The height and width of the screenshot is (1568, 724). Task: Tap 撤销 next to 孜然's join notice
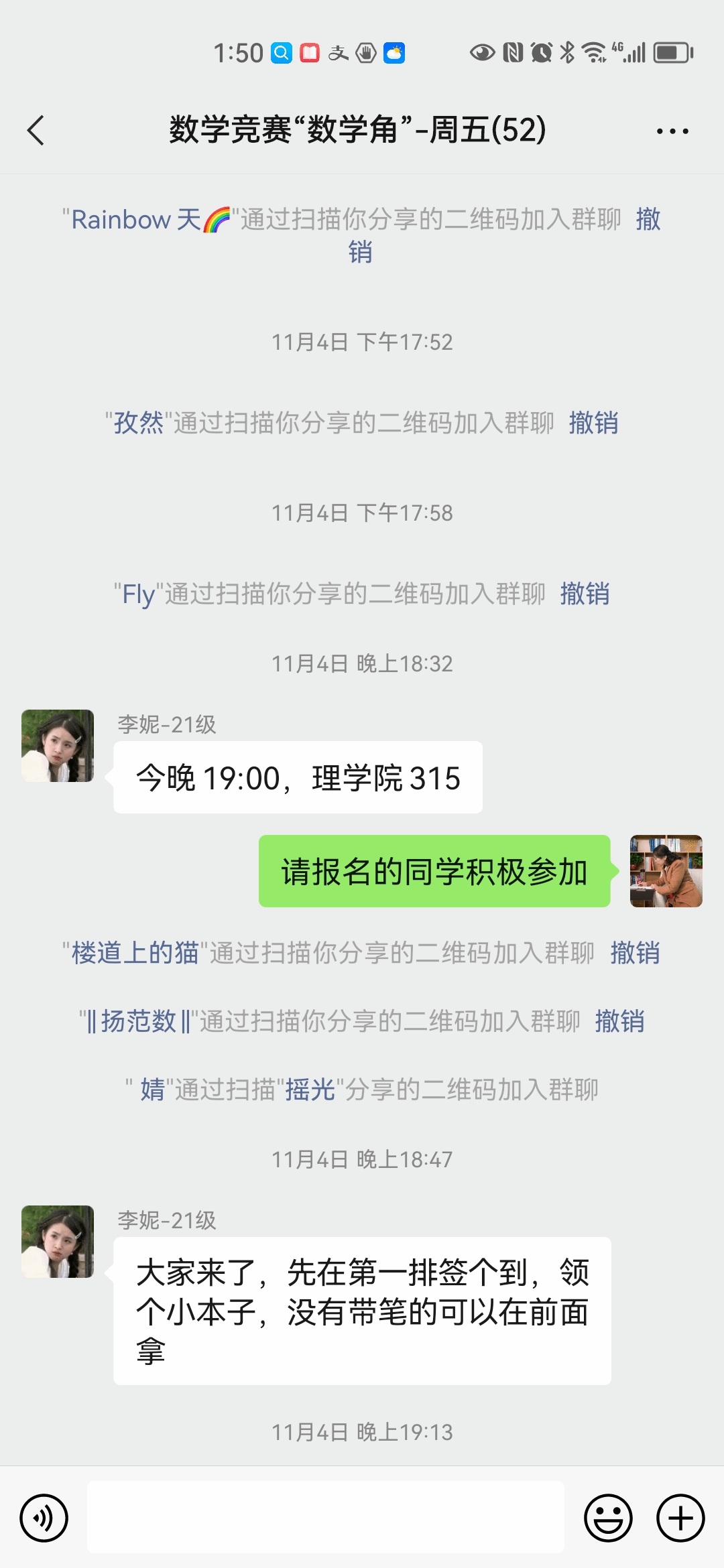tap(593, 423)
